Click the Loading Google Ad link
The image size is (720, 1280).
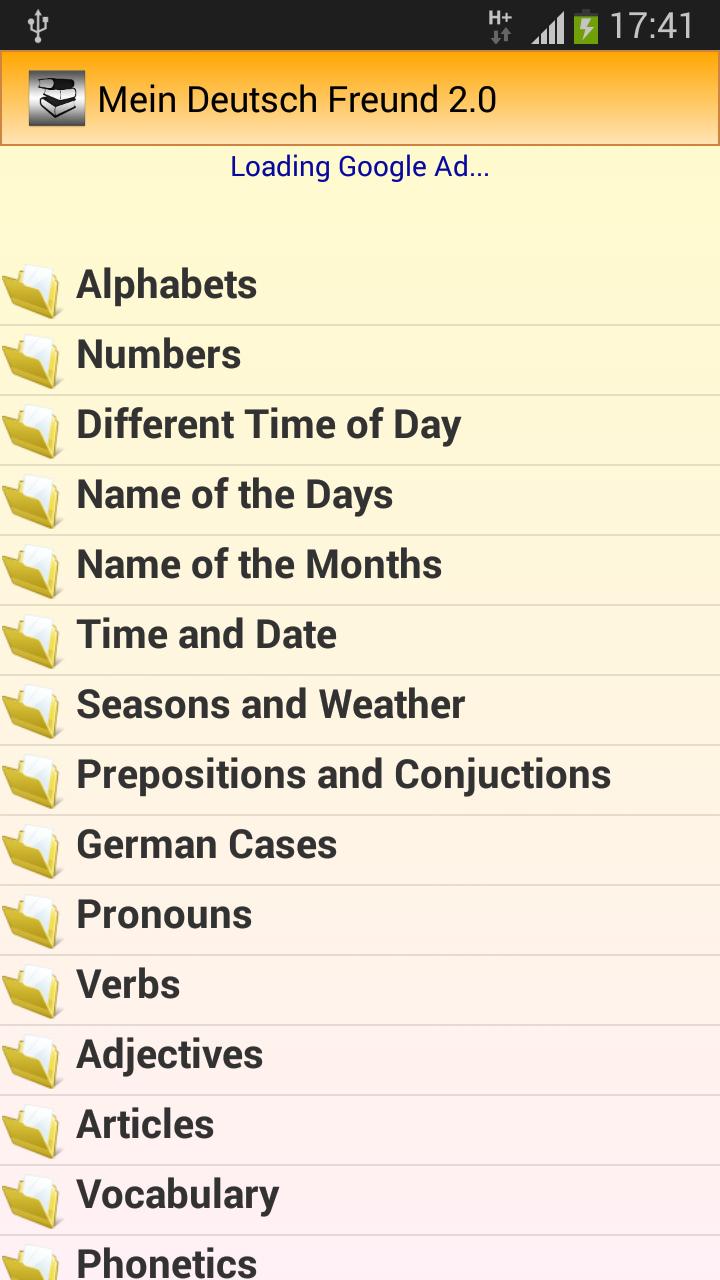(x=360, y=166)
